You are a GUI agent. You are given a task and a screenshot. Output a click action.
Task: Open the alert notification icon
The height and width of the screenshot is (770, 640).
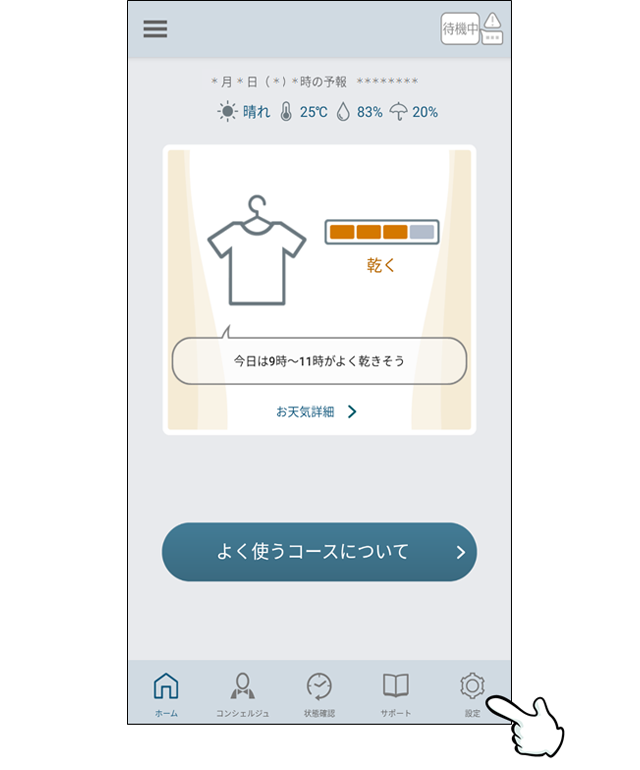(492, 27)
